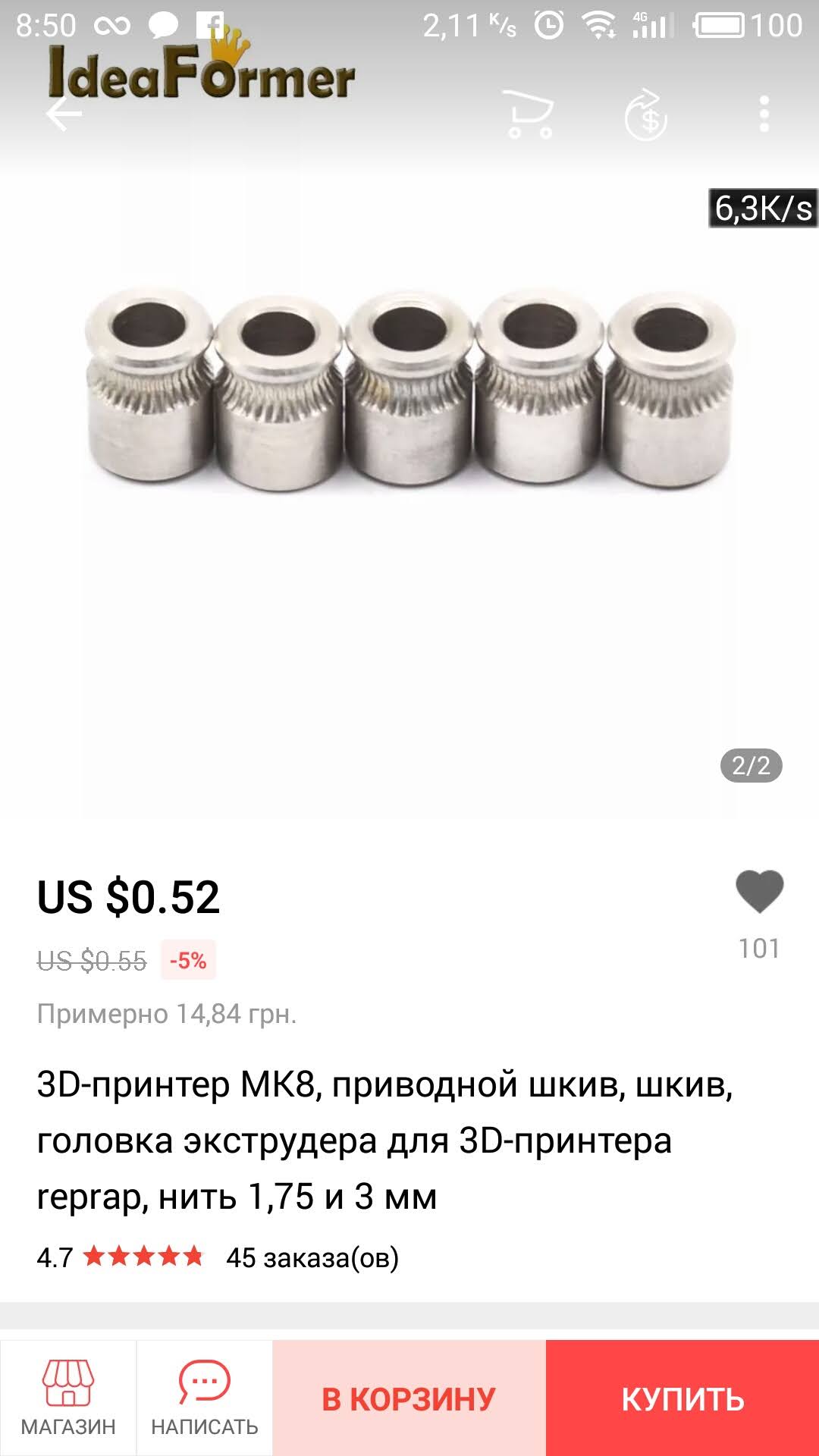The image size is (819, 1456).
Task: Tap the share-and-earn dollar icon
Action: 645,115
